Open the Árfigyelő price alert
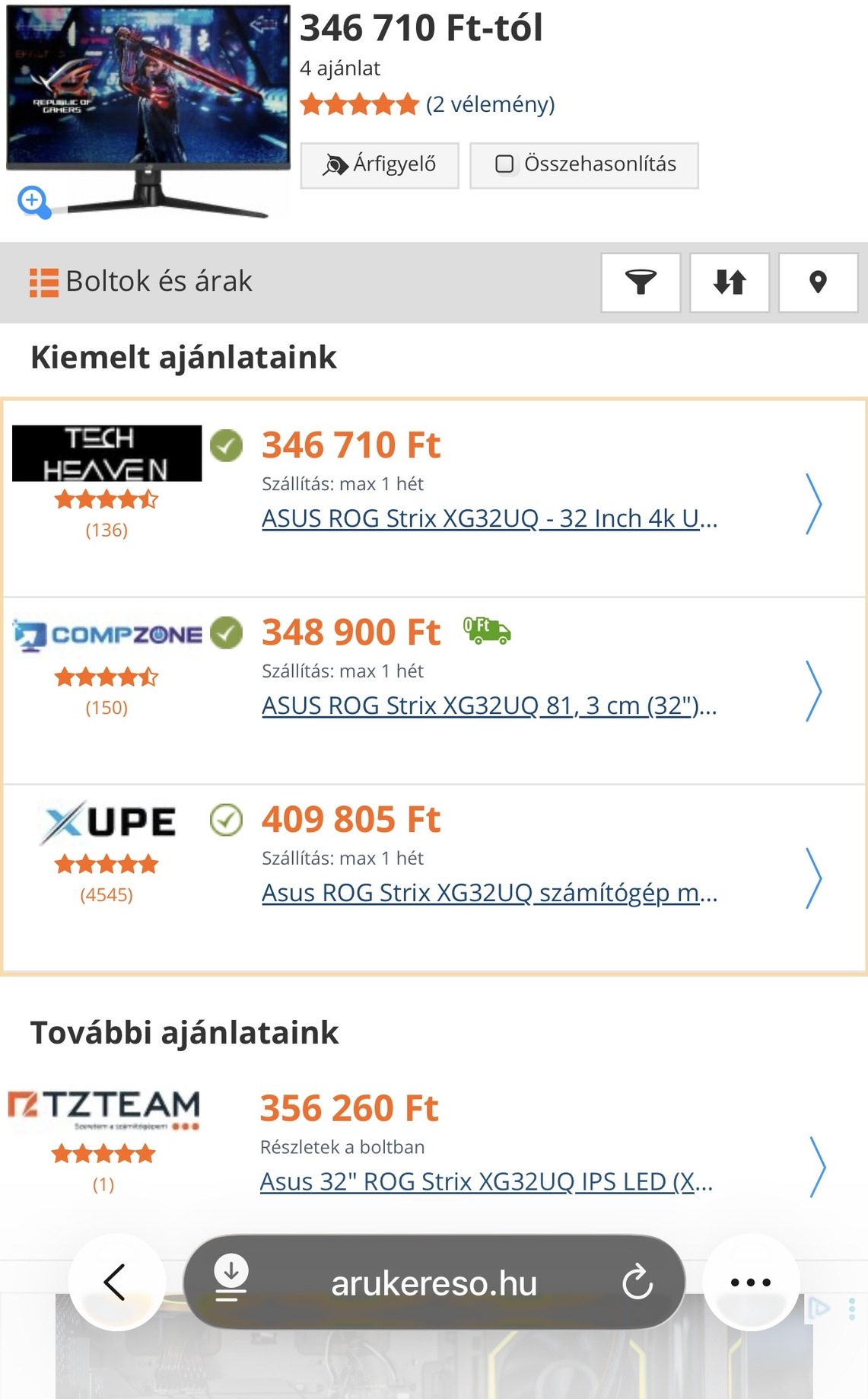 point(380,164)
